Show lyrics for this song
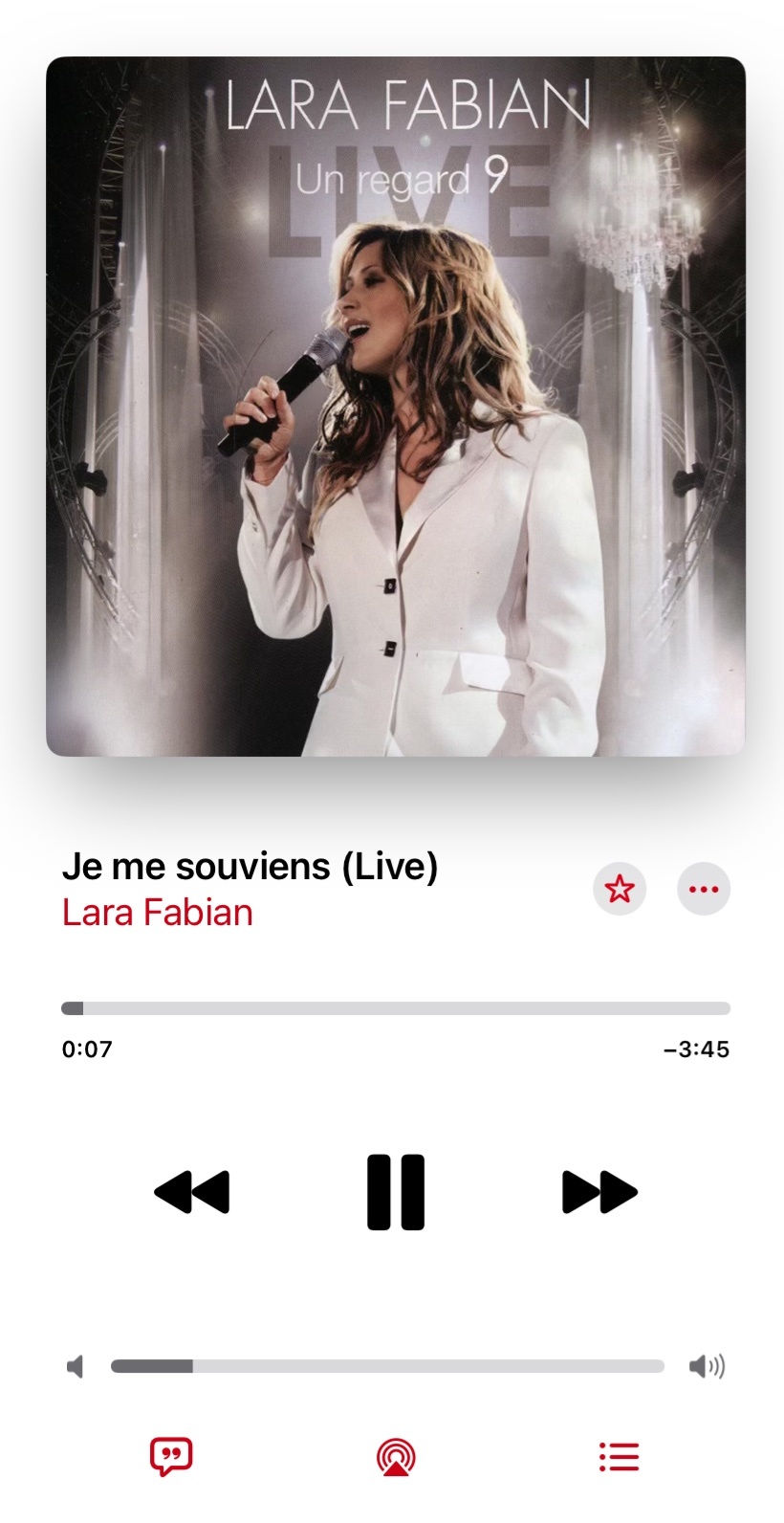Image resolution: width=784 pixels, height=1523 pixels. [171, 1457]
